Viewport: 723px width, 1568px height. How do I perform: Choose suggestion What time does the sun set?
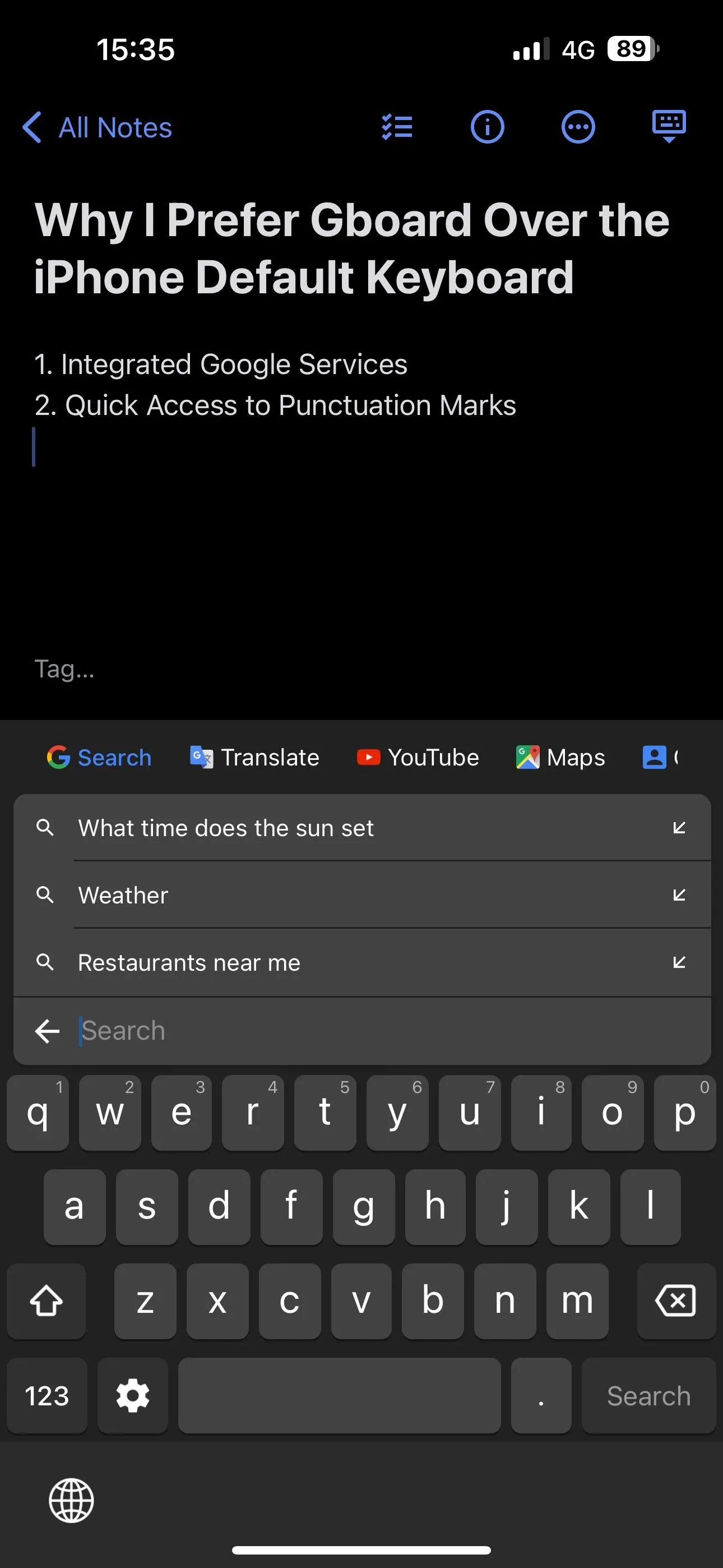pos(226,828)
